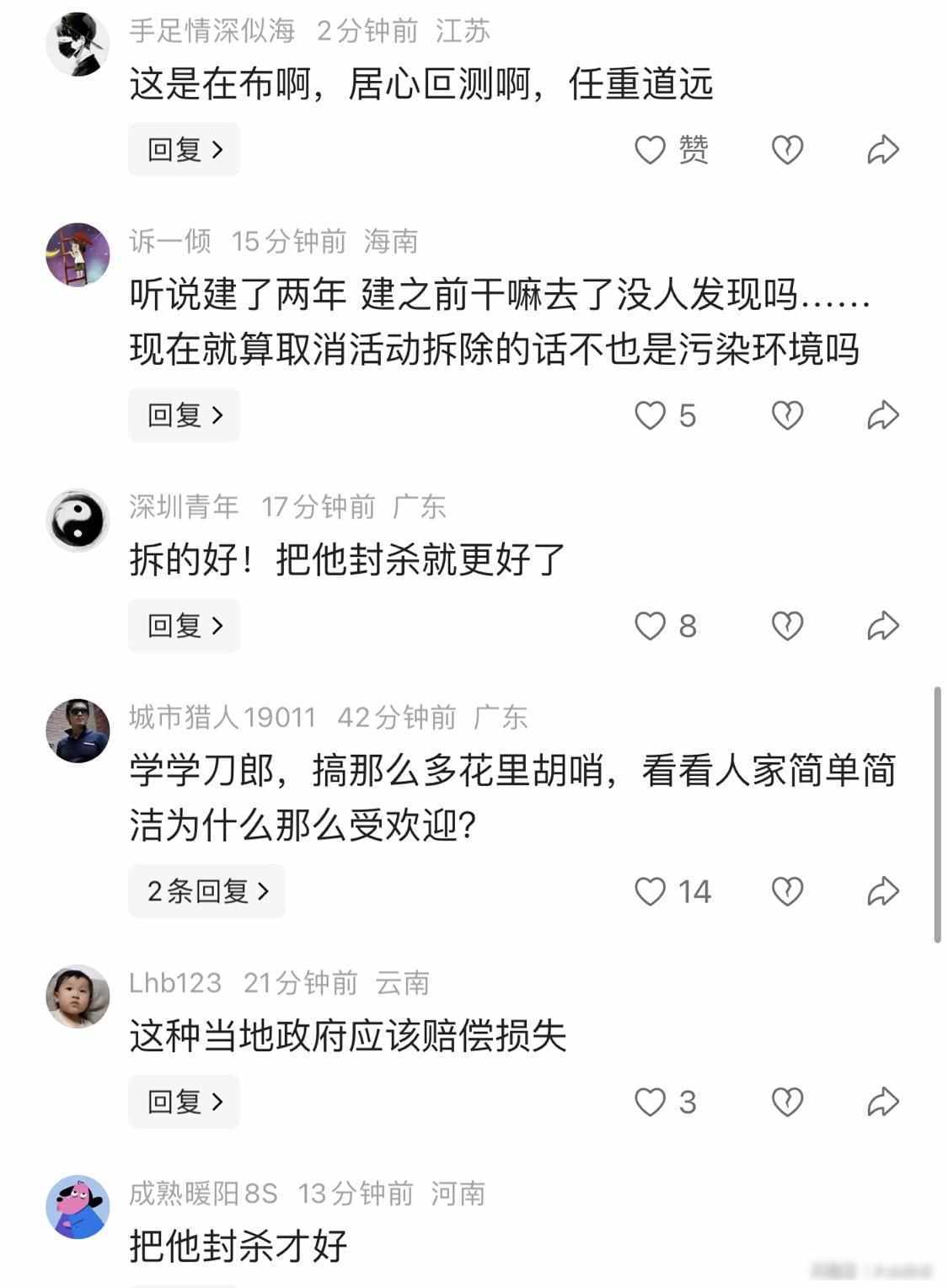
Task: Share 手足情深似海's comment
Action: 883,150
